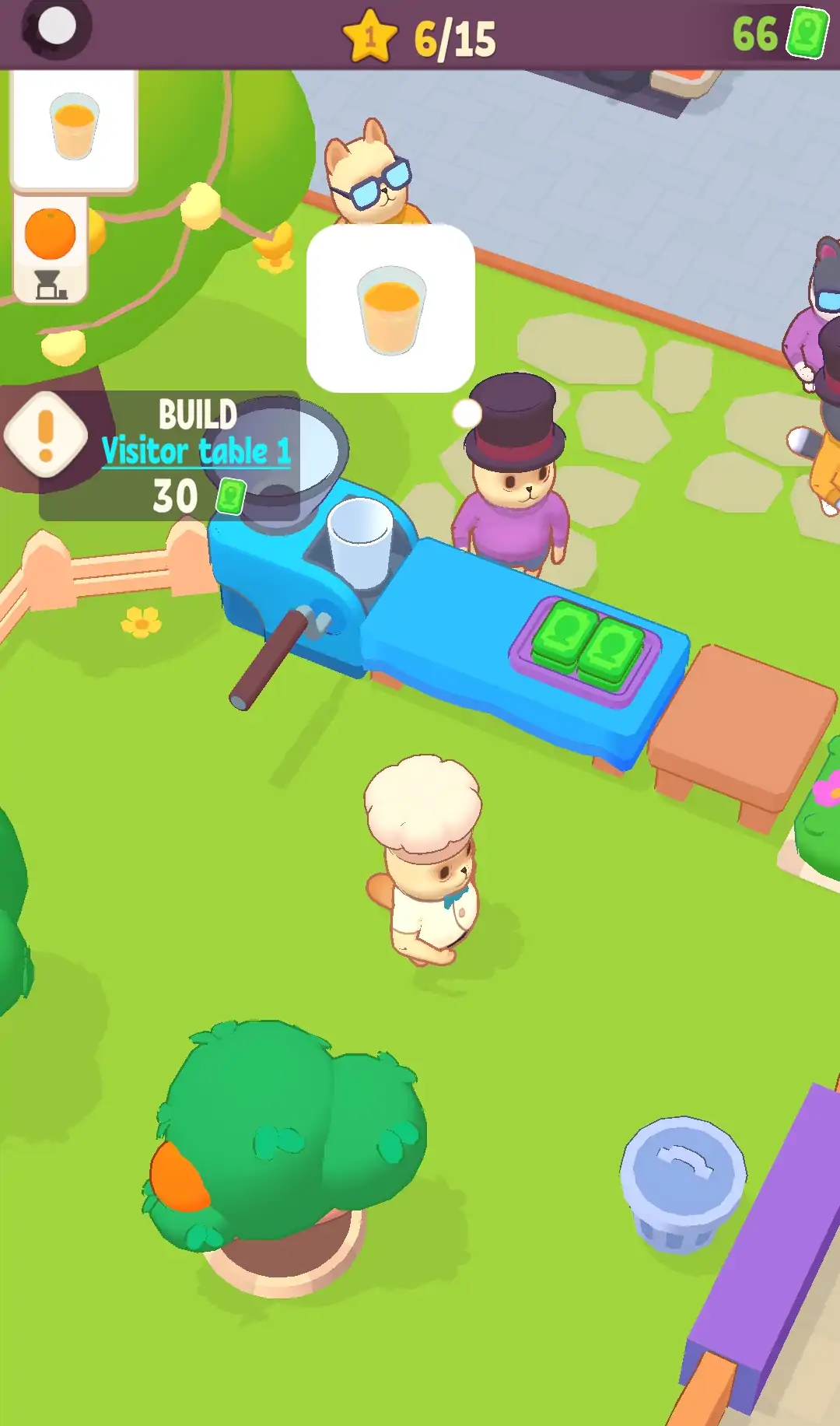Tap the orange bush to harvest
Screen dimensions: 840x1426
click(x=288, y=1136)
